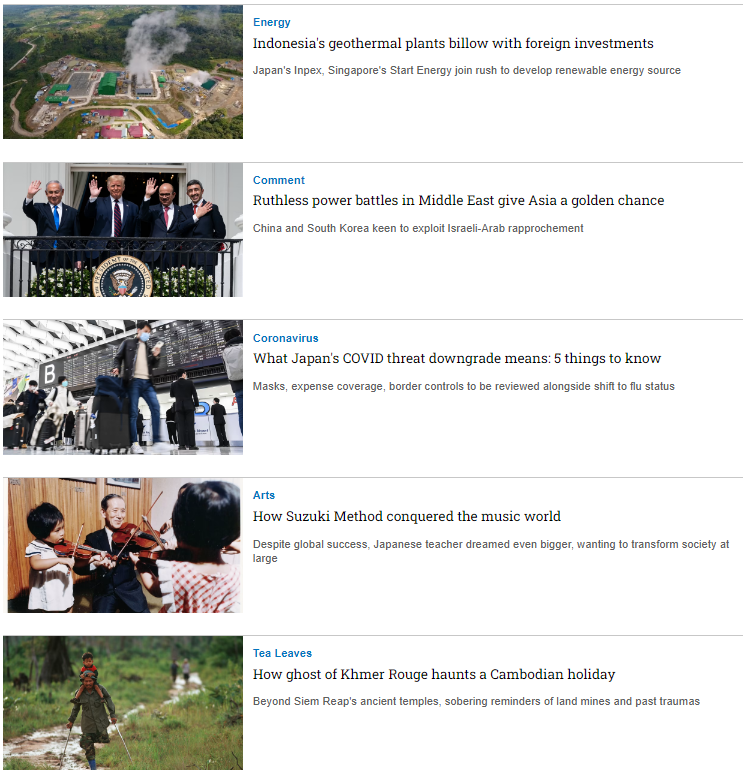Open the Energy category link
Image resolution: width=746 pixels, height=776 pixels.
[x=271, y=22]
